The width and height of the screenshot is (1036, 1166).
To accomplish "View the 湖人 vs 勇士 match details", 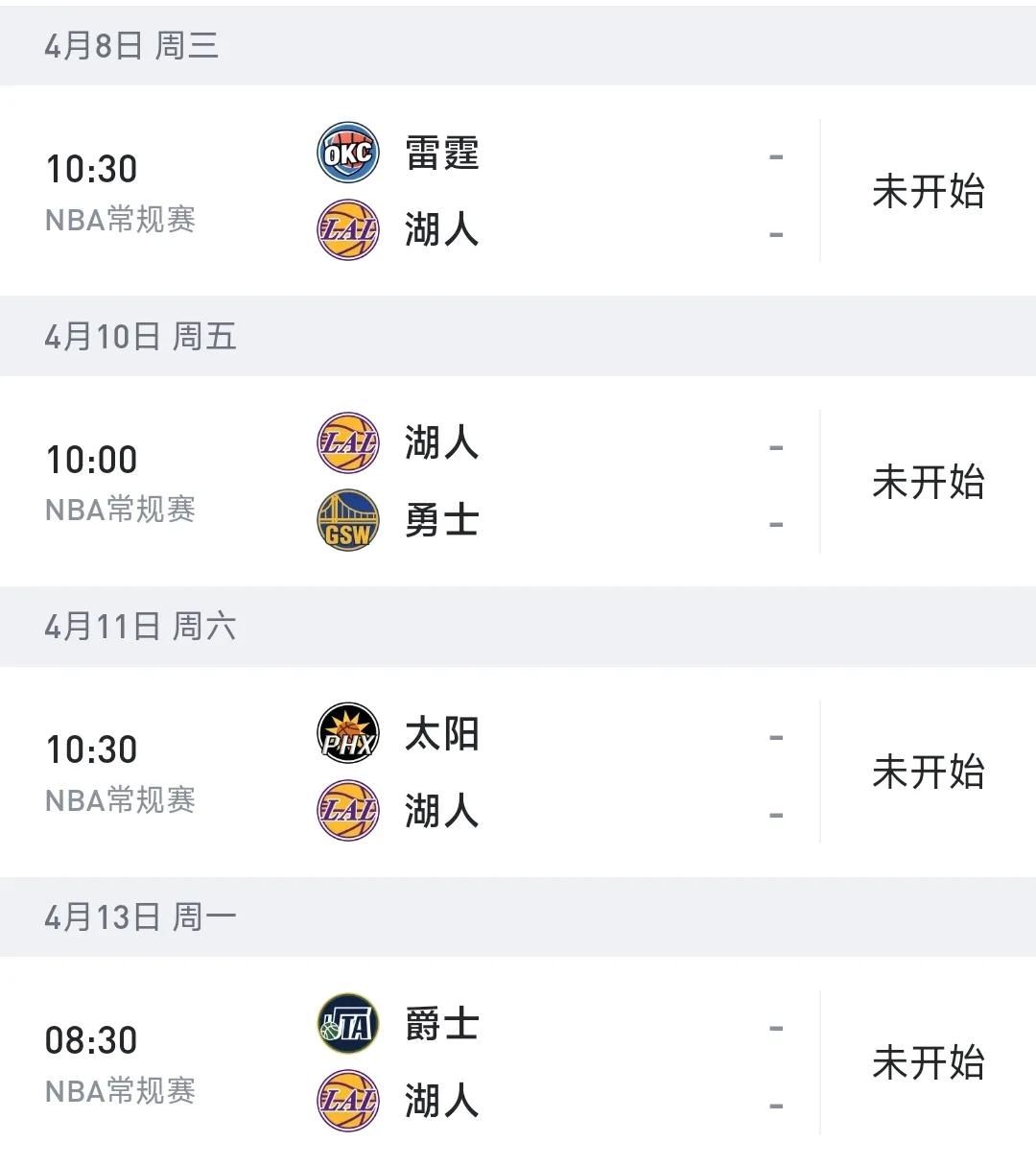I will 518,482.
